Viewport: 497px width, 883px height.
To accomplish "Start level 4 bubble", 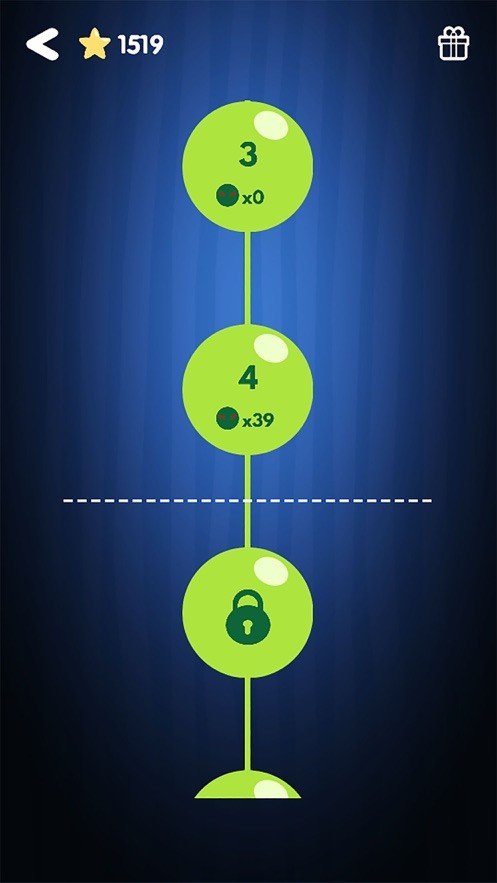I will point(248,390).
